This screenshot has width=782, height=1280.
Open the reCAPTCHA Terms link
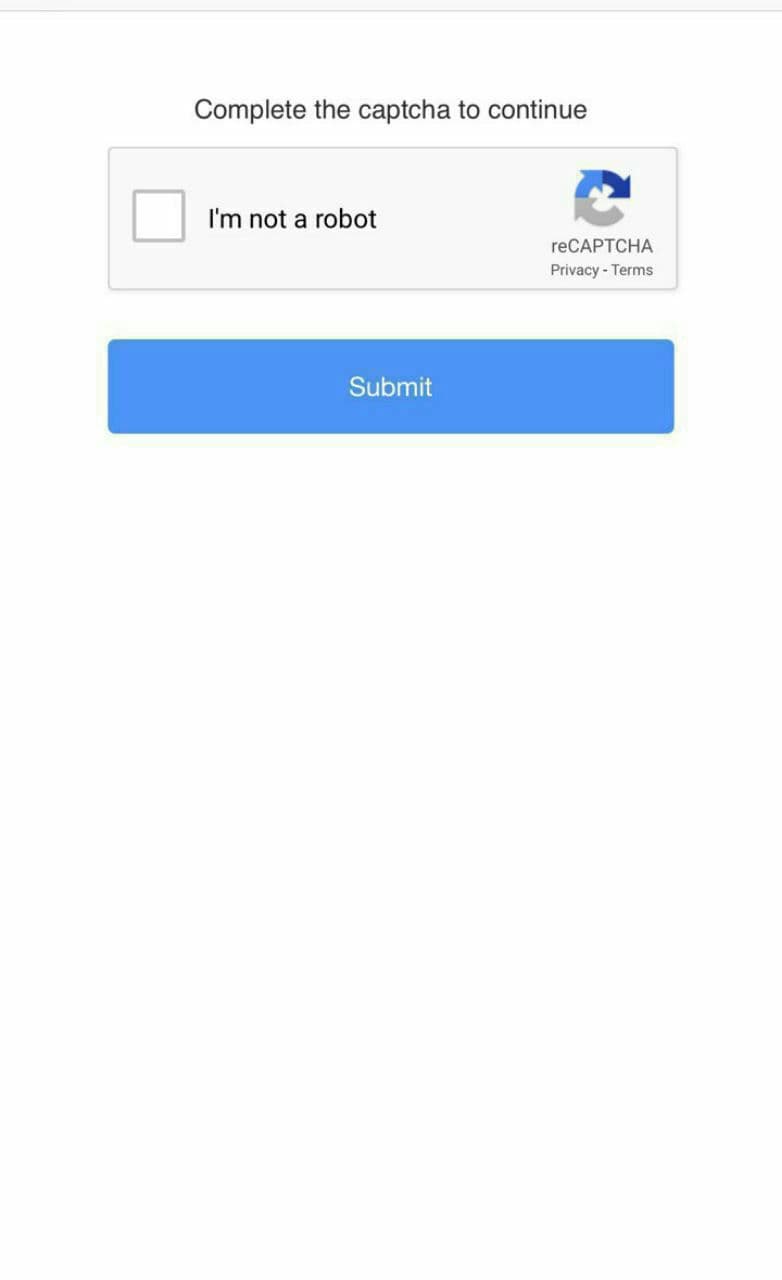(632, 270)
